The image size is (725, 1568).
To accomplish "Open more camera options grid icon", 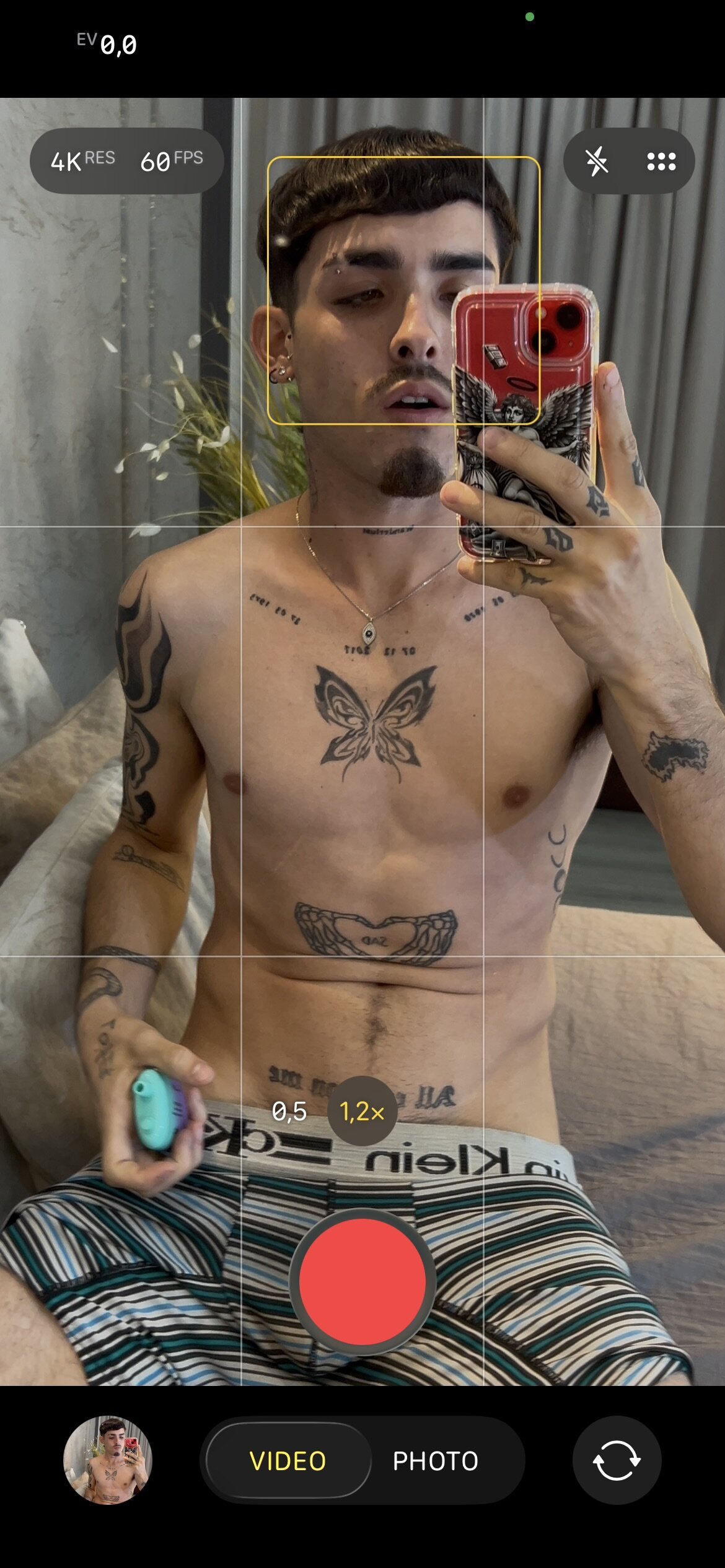I will [661, 162].
